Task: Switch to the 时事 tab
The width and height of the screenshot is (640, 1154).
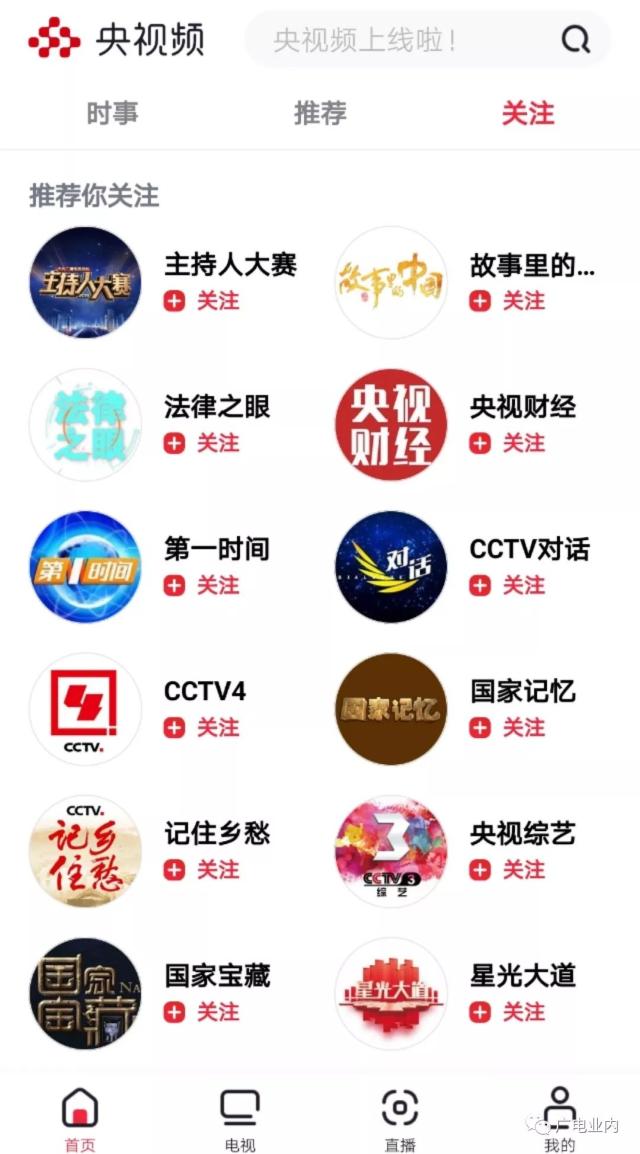Action: pyautogui.click(x=112, y=113)
